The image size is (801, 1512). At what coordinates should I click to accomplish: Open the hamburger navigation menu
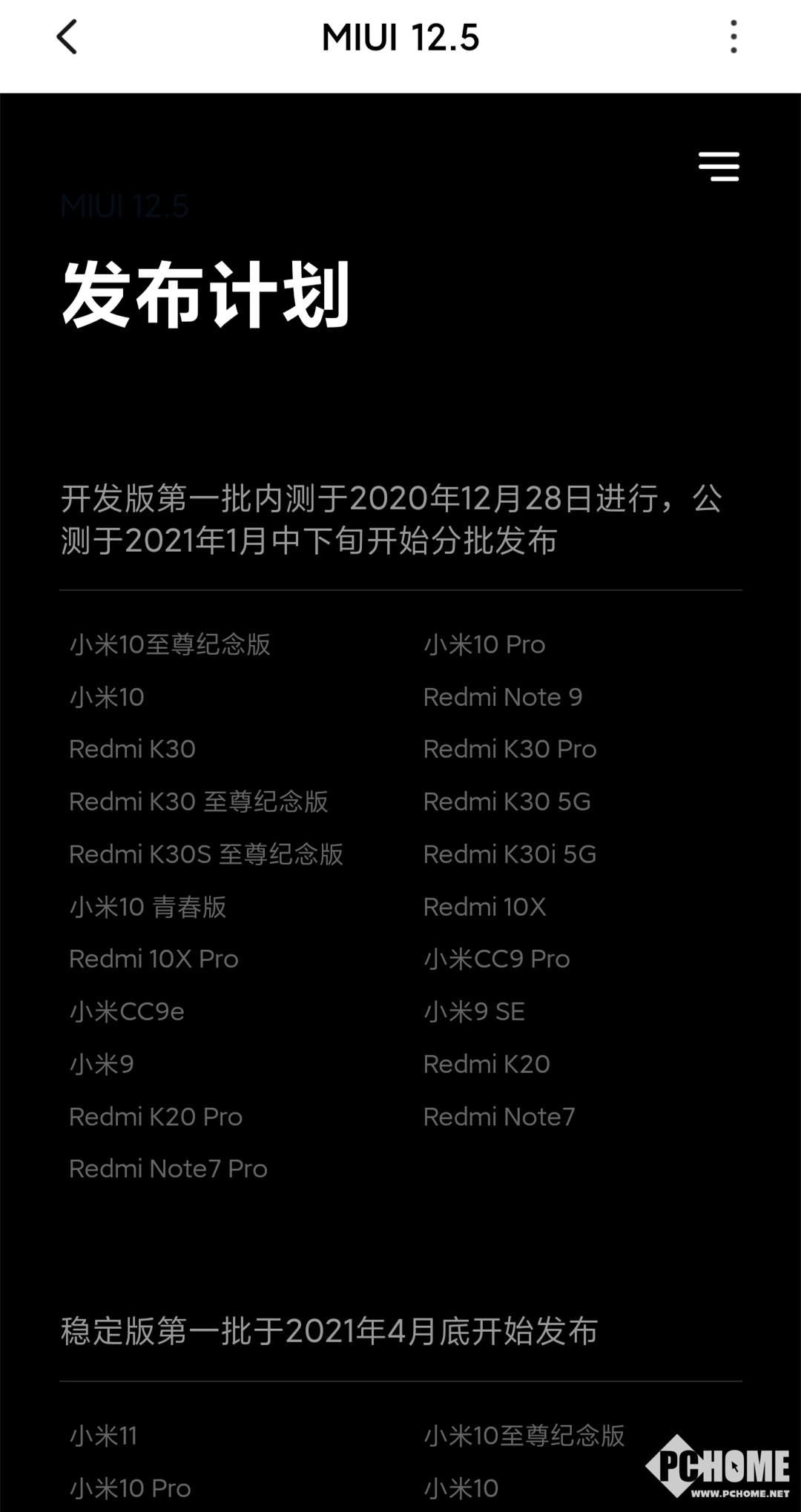click(x=719, y=166)
